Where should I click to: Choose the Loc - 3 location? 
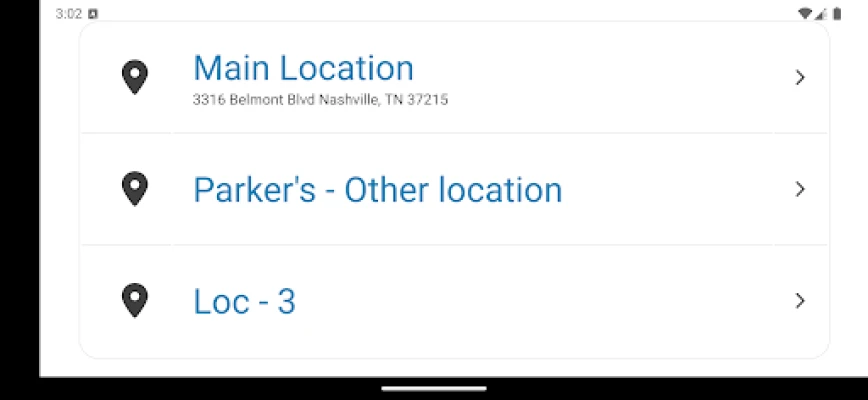[x=454, y=301]
